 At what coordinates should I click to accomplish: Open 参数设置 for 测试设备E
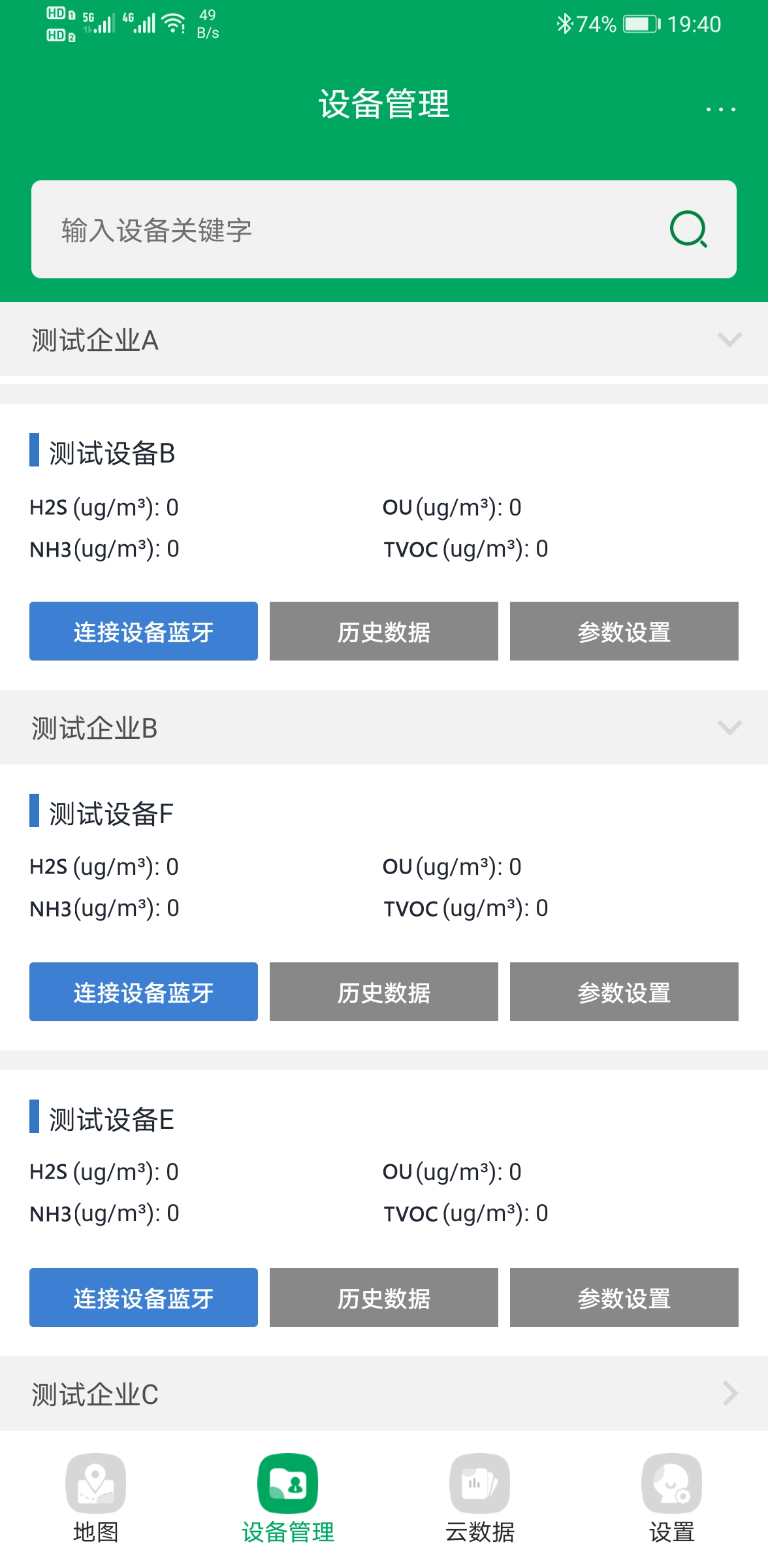pyautogui.click(x=624, y=1298)
